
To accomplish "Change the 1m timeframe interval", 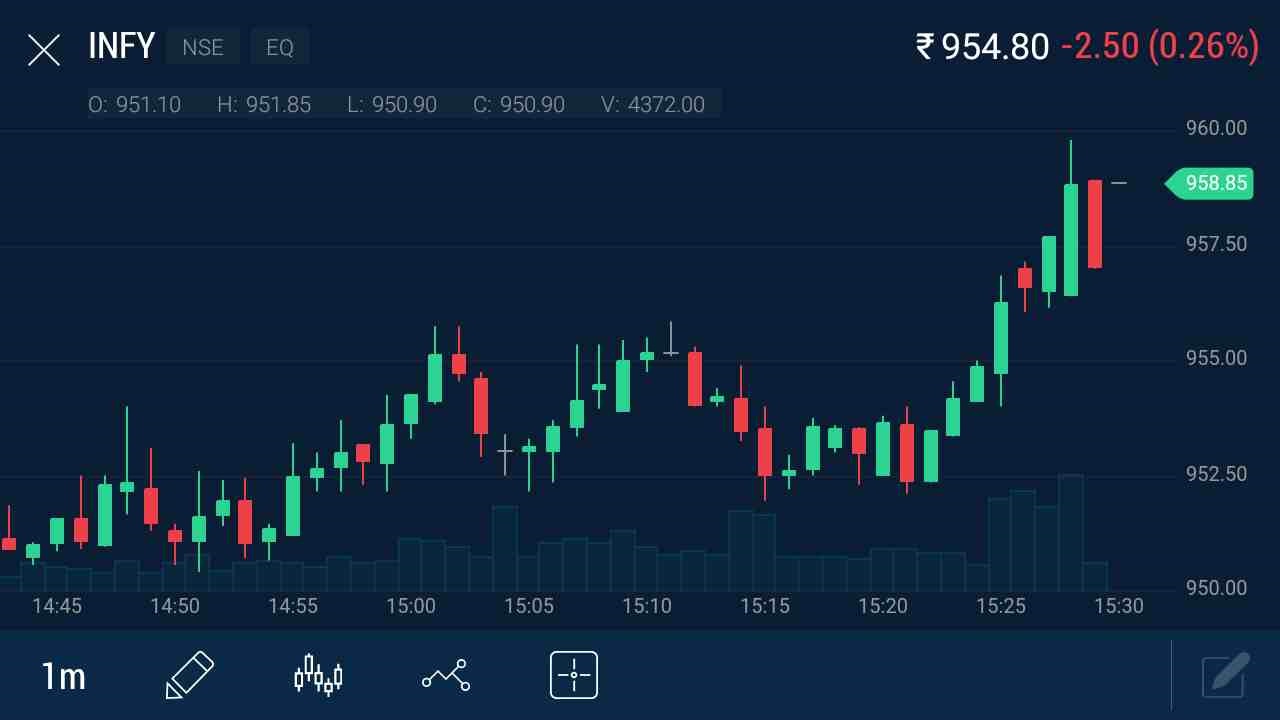I will coord(63,677).
